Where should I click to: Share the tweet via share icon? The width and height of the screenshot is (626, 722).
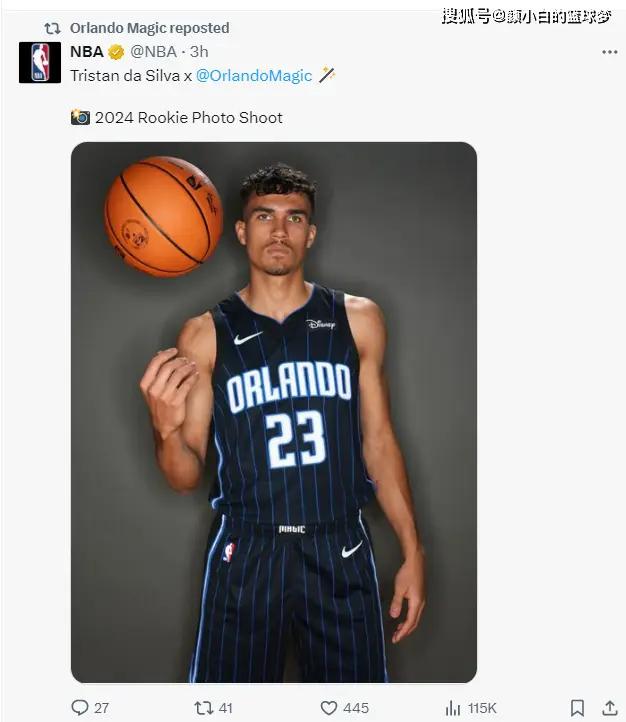tap(609, 707)
